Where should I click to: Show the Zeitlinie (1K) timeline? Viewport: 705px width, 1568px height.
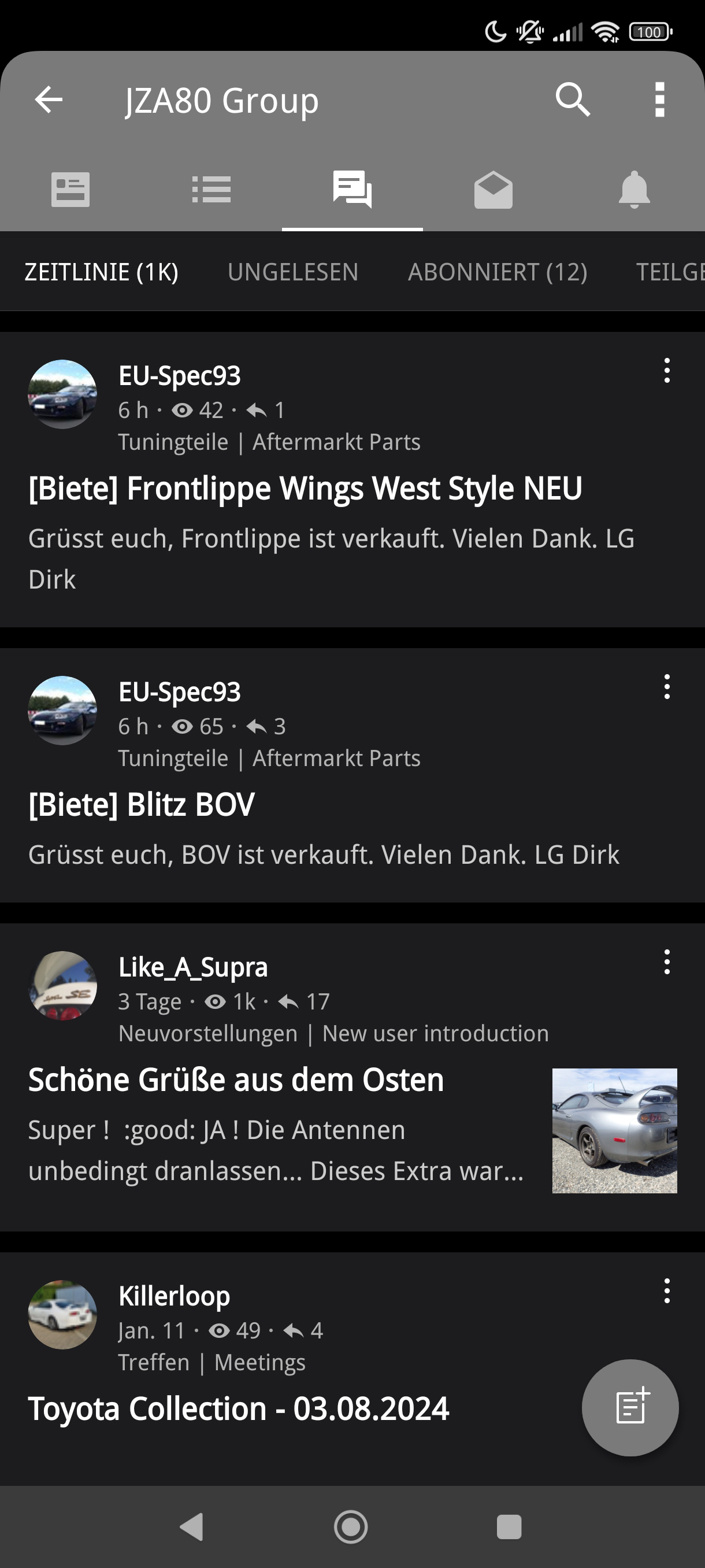pyautogui.click(x=102, y=272)
